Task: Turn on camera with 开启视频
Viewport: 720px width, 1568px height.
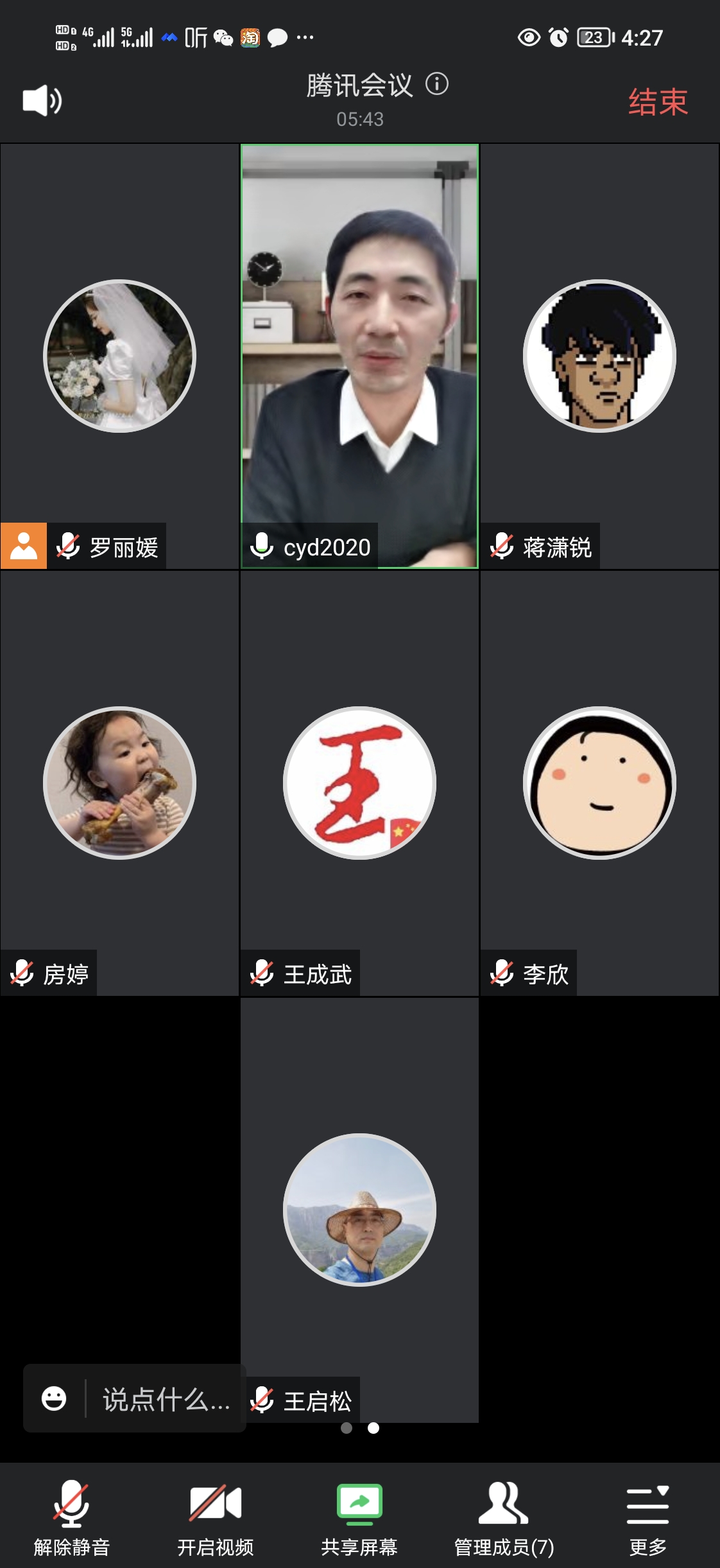Action: tap(216, 1518)
